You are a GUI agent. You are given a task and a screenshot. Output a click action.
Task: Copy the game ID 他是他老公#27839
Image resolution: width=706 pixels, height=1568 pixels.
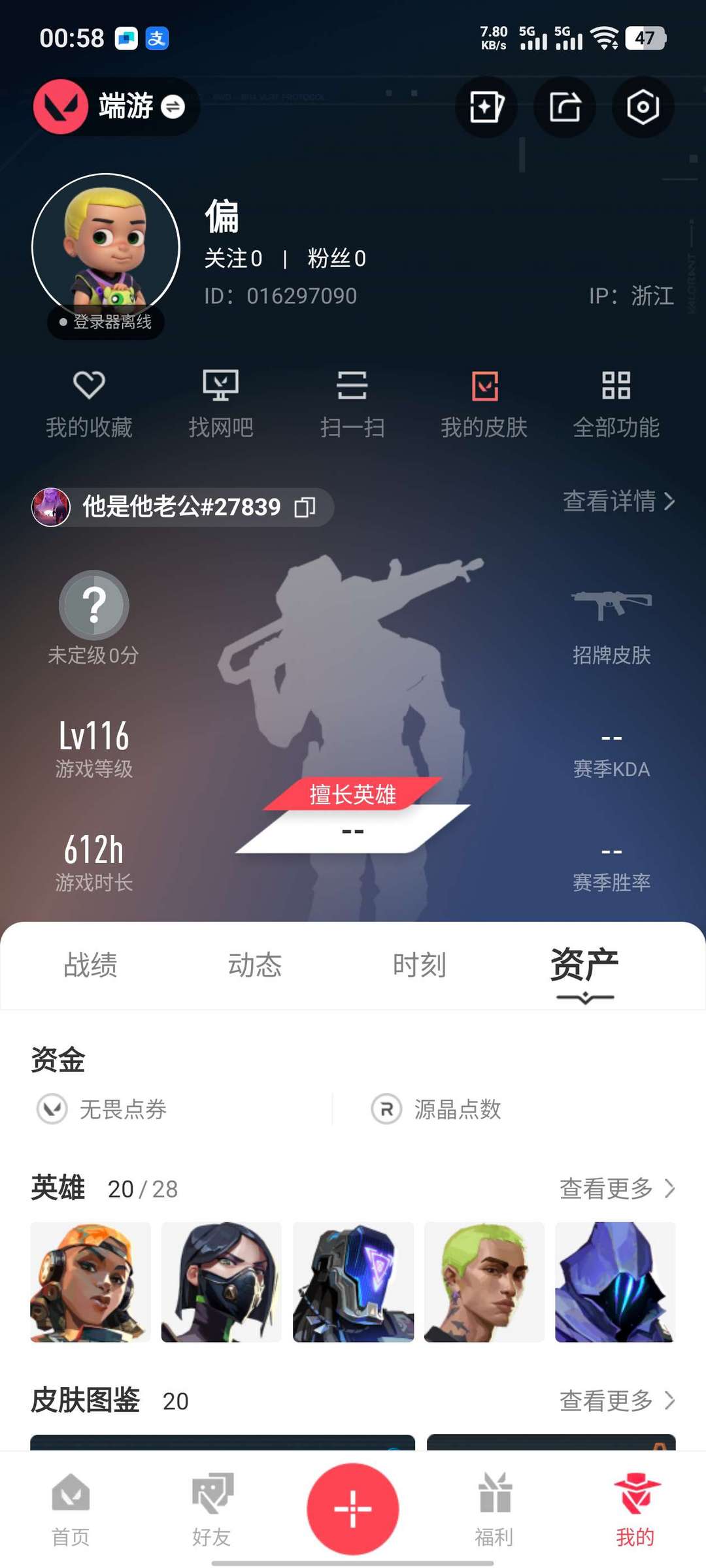coord(305,507)
